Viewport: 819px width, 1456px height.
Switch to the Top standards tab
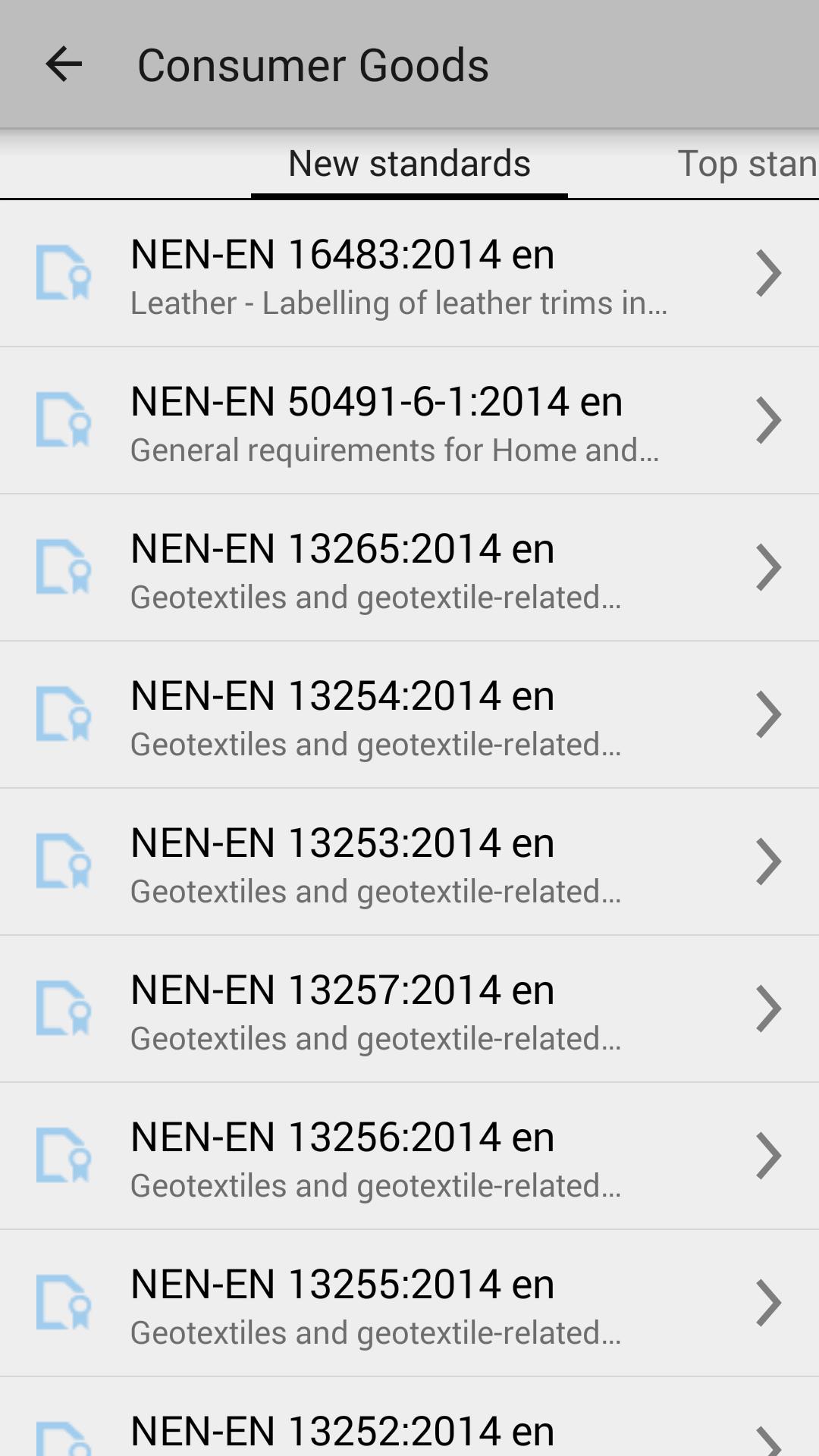[746, 164]
